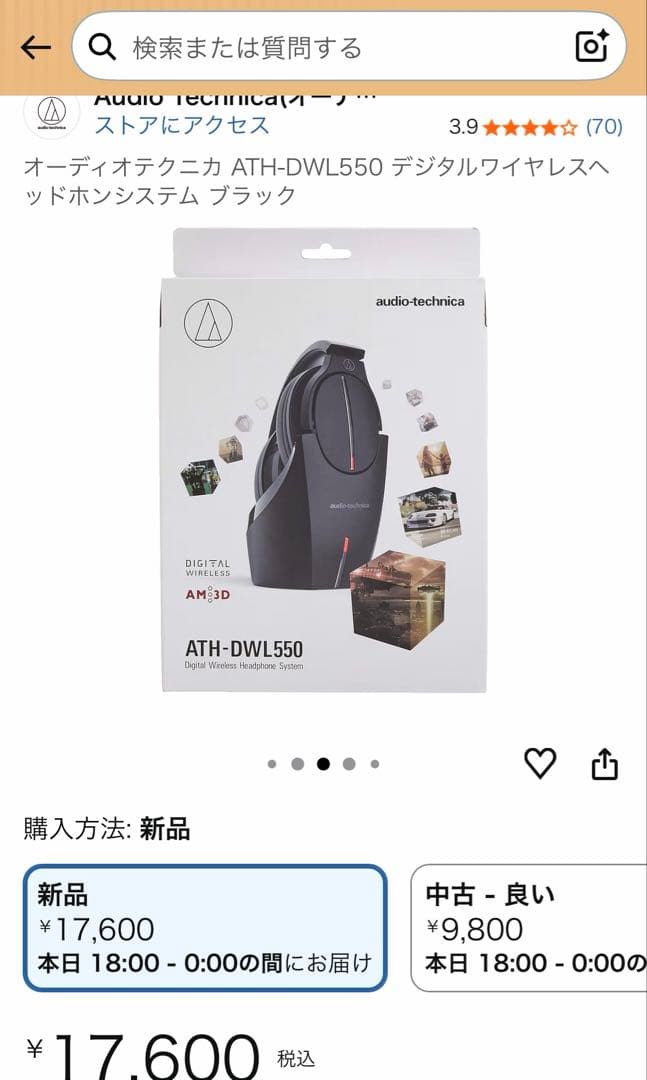The height and width of the screenshot is (1080, 647).
Task: Jump to the fourth image dot
Action: (349, 764)
